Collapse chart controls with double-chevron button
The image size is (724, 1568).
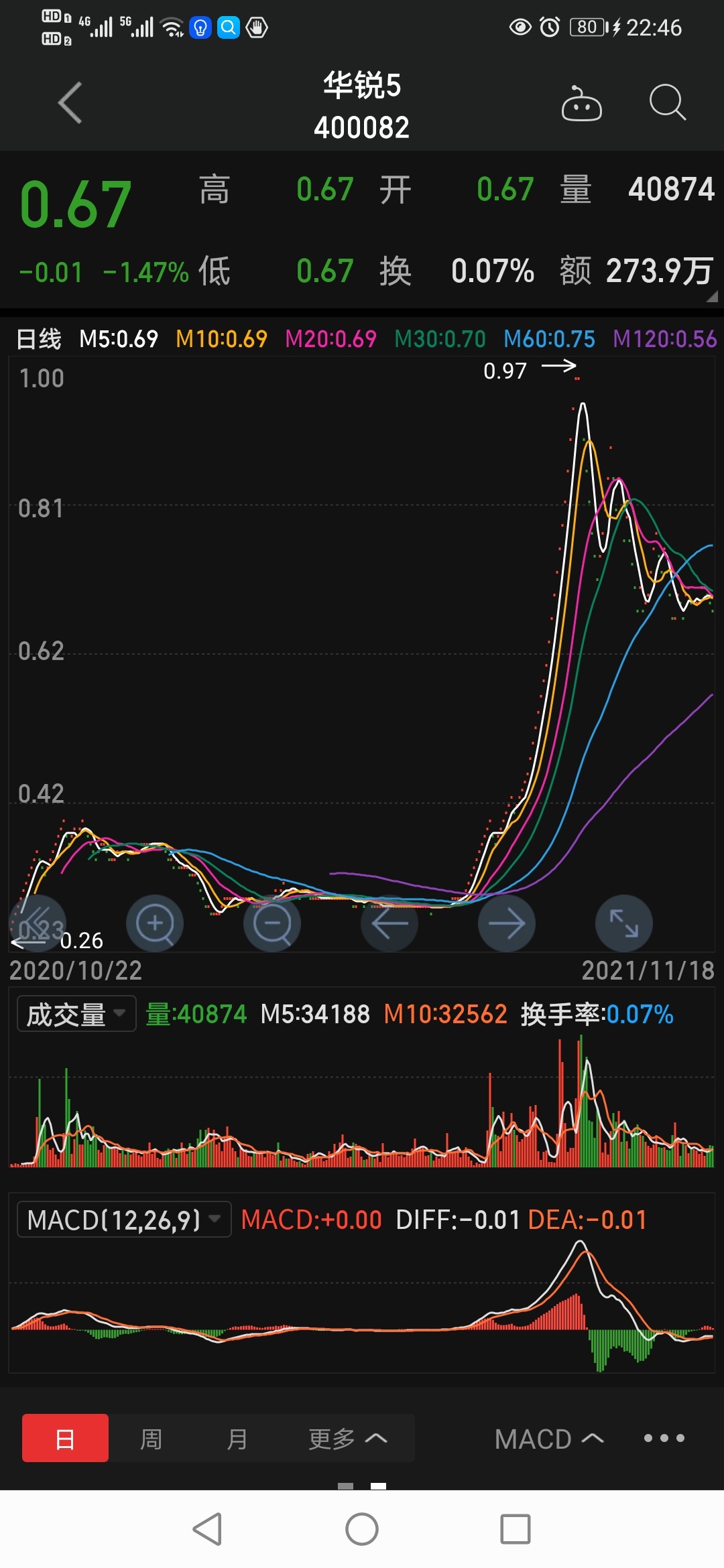[x=38, y=923]
